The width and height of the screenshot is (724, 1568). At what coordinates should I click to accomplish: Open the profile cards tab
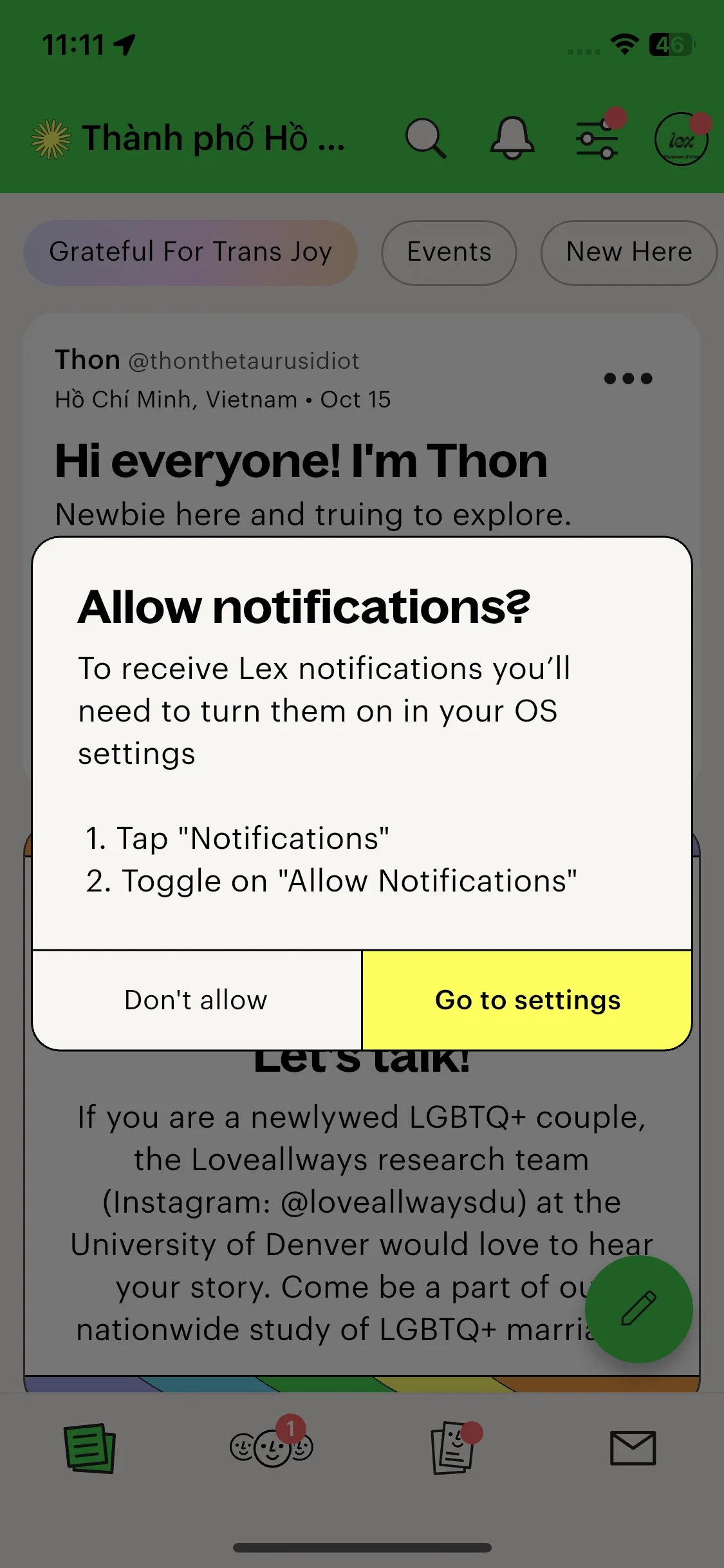point(454,1448)
